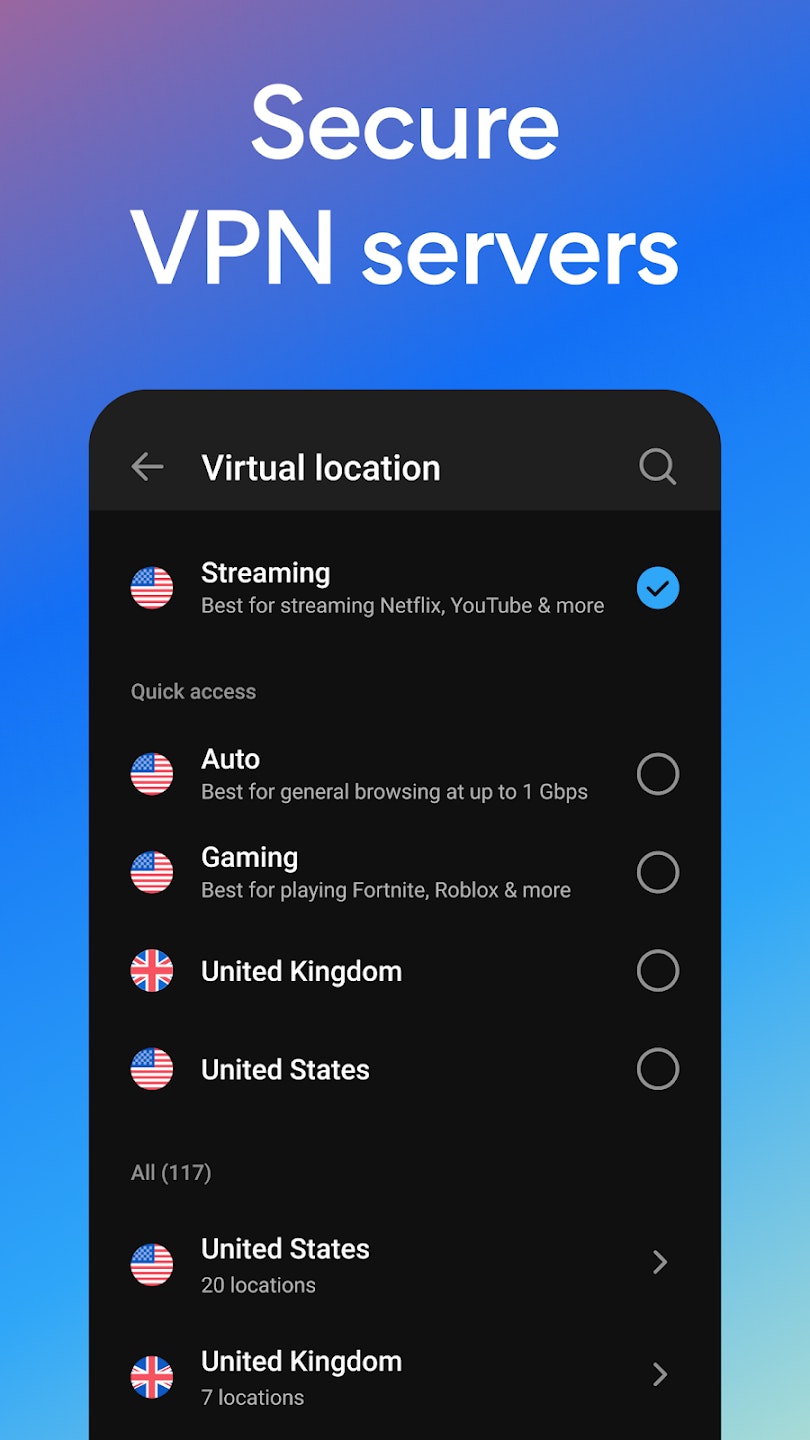Expand United States to see 20 locations
Image resolution: width=810 pixels, height=1440 pixels.
[x=660, y=1263]
